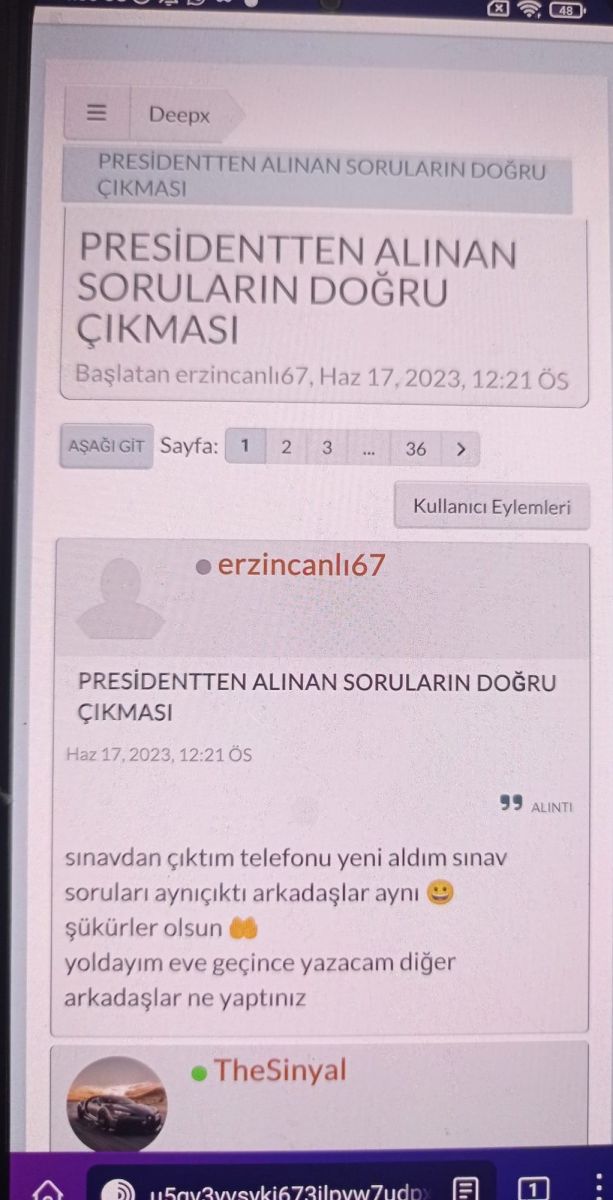613x1200 pixels.
Task: Open the browser tabs switcher
Action: point(535,1188)
